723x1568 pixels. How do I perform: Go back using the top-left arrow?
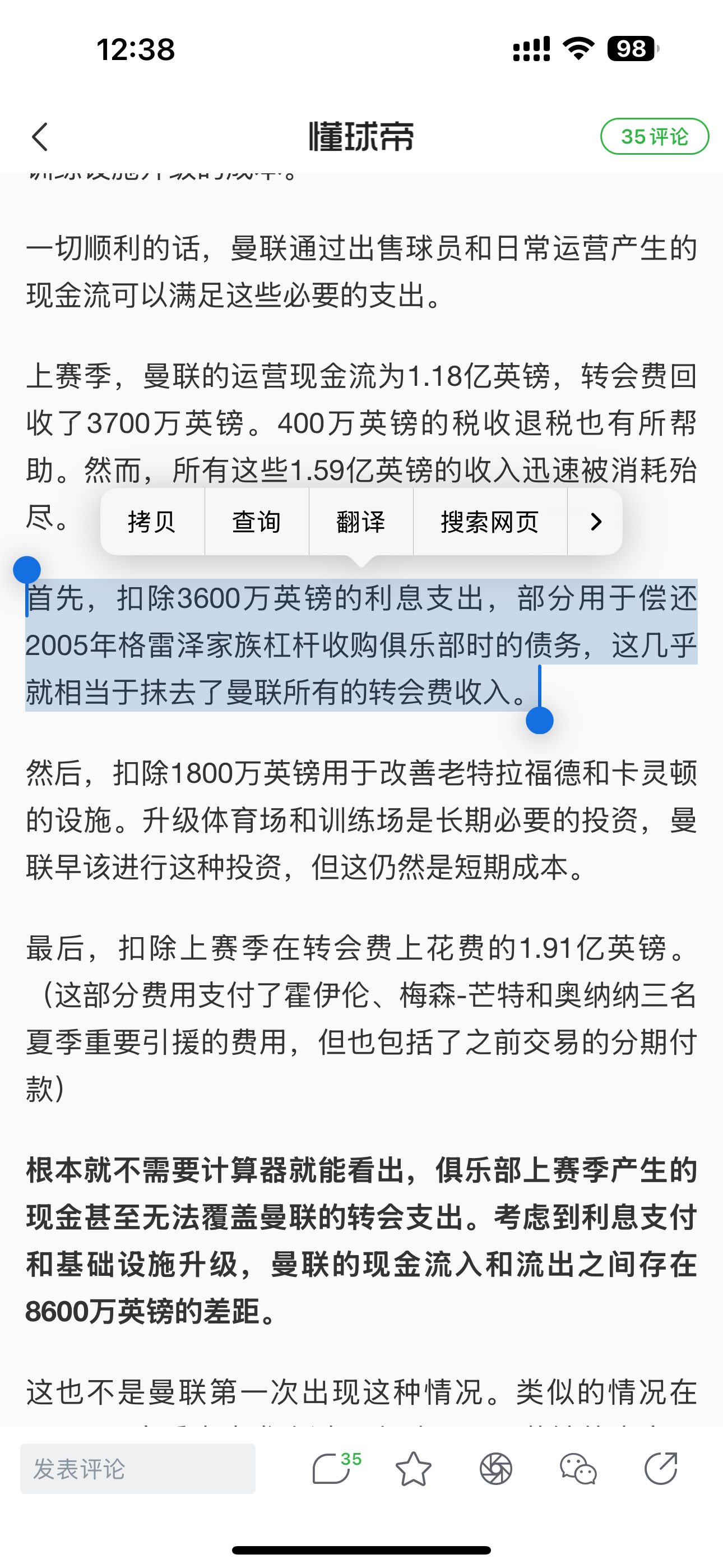click(x=40, y=136)
